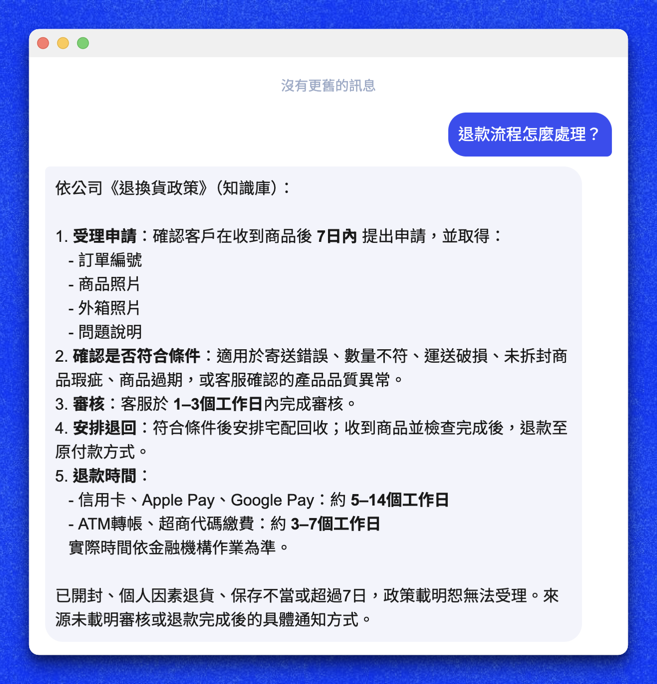This screenshot has height=684, width=657.
Task: Close the window with the red button
Action: click(x=43, y=43)
